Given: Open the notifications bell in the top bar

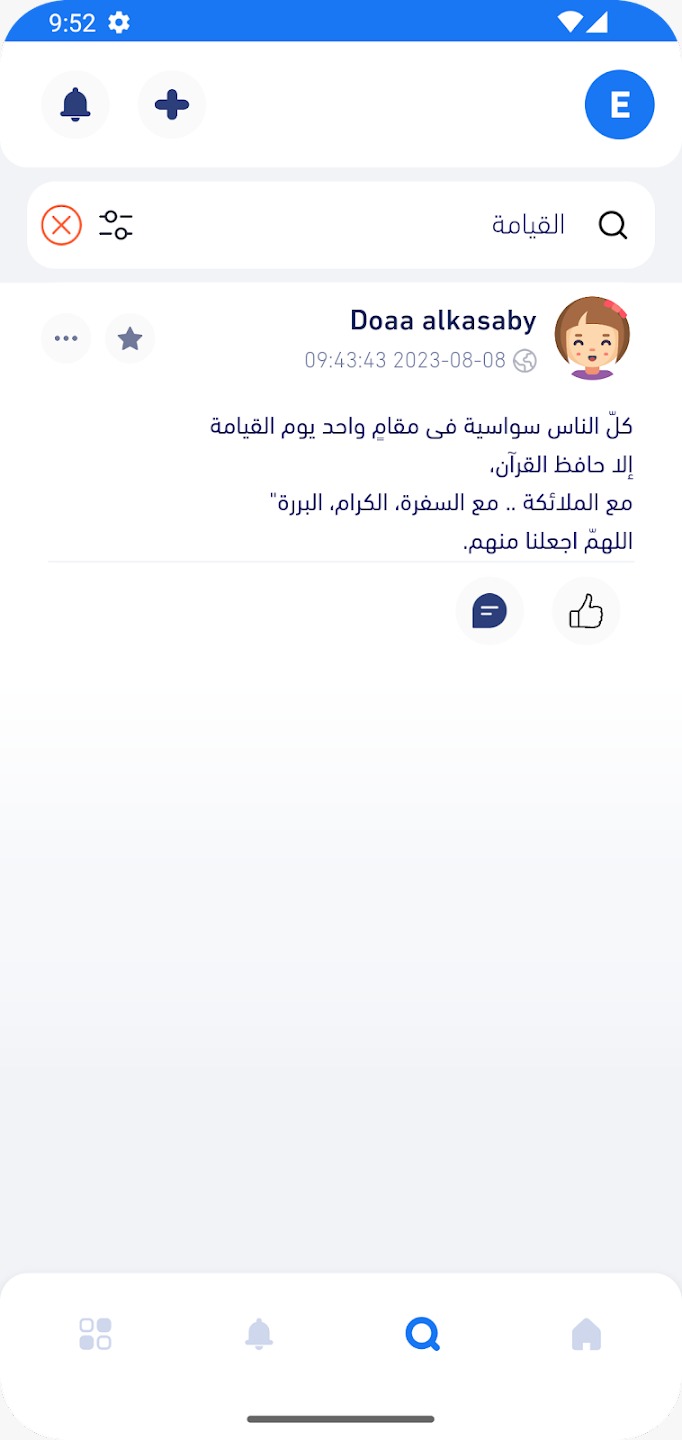Looking at the screenshot, I should [75, 104].
